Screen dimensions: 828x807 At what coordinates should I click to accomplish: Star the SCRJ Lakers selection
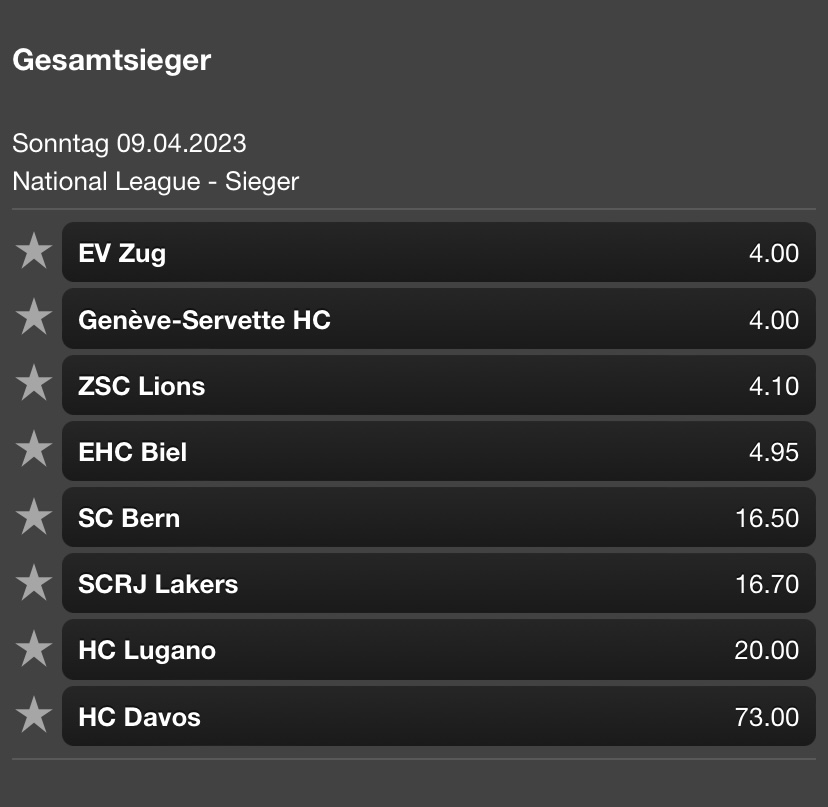pos(34,583)
